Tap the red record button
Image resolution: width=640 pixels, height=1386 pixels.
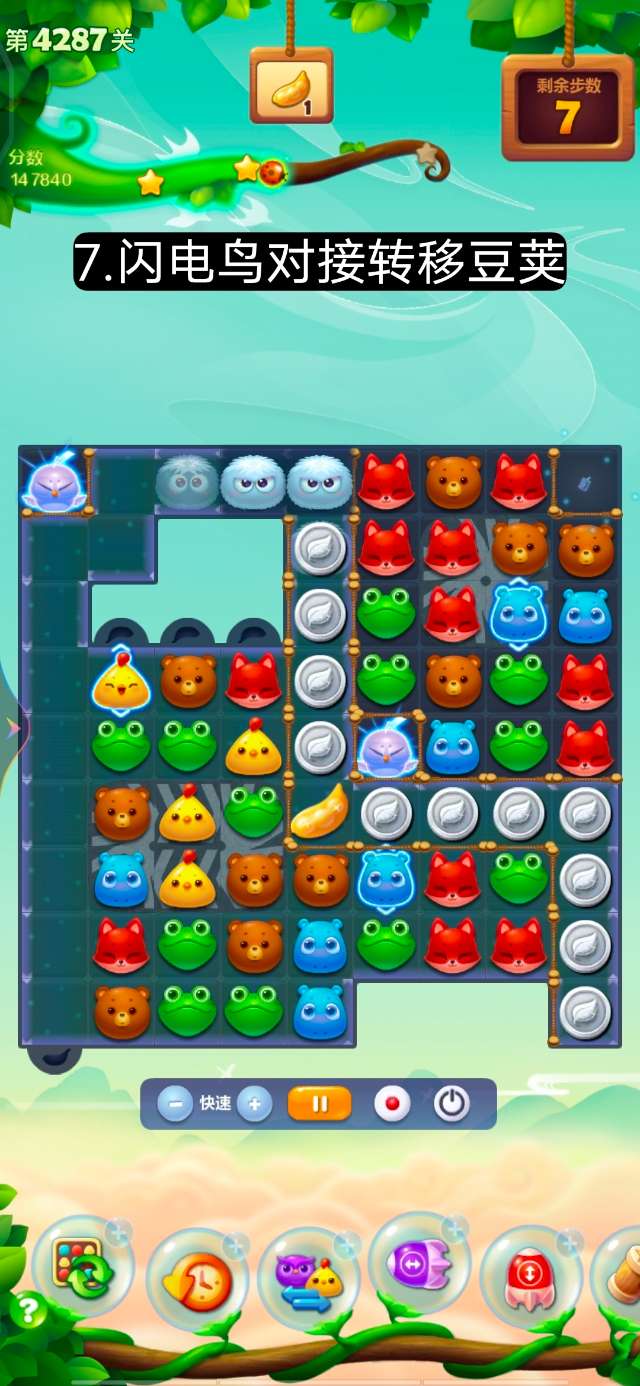click(x=392, y=1104)
